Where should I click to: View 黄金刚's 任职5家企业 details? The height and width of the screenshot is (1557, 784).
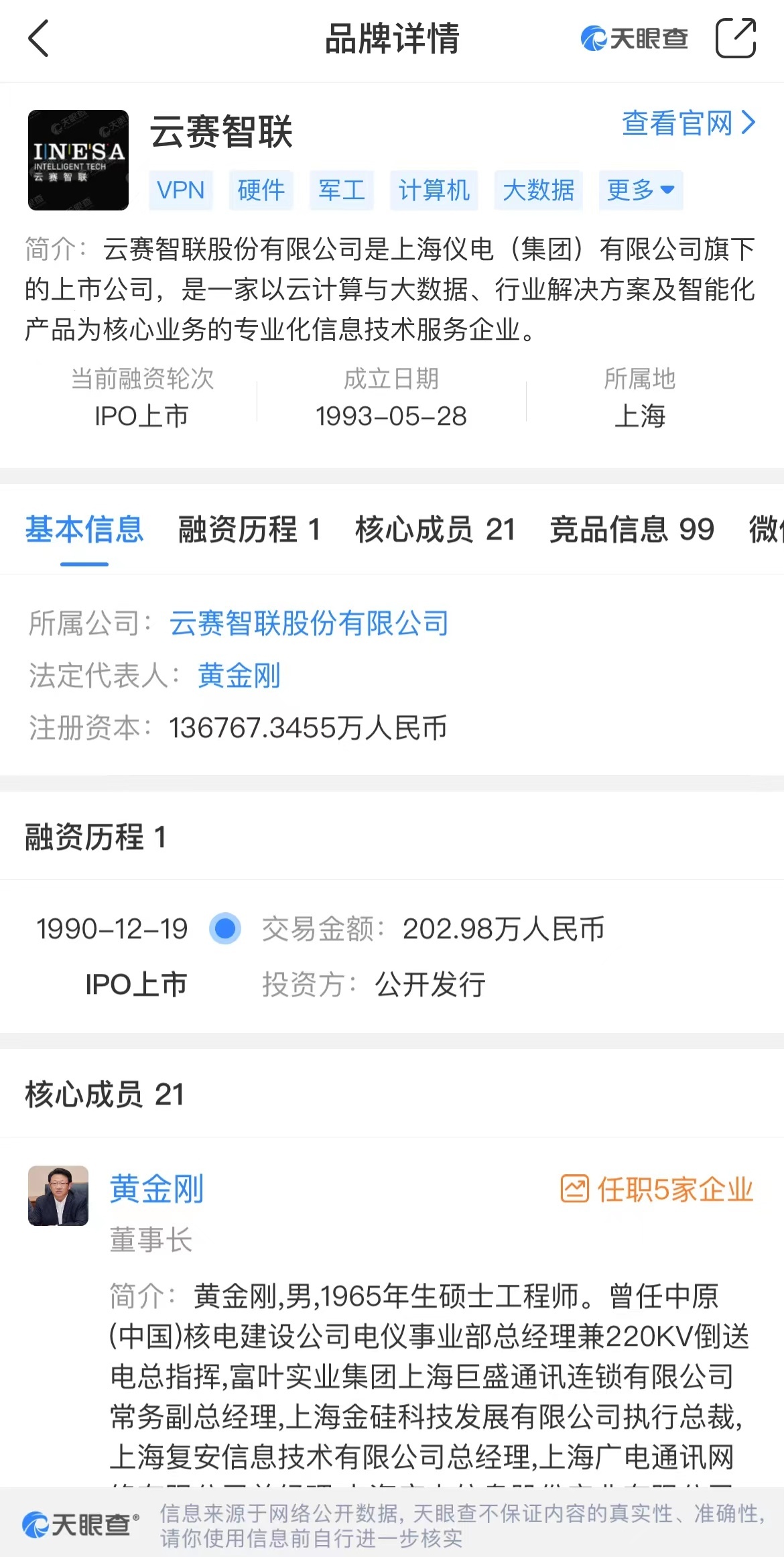[657, 1190]
